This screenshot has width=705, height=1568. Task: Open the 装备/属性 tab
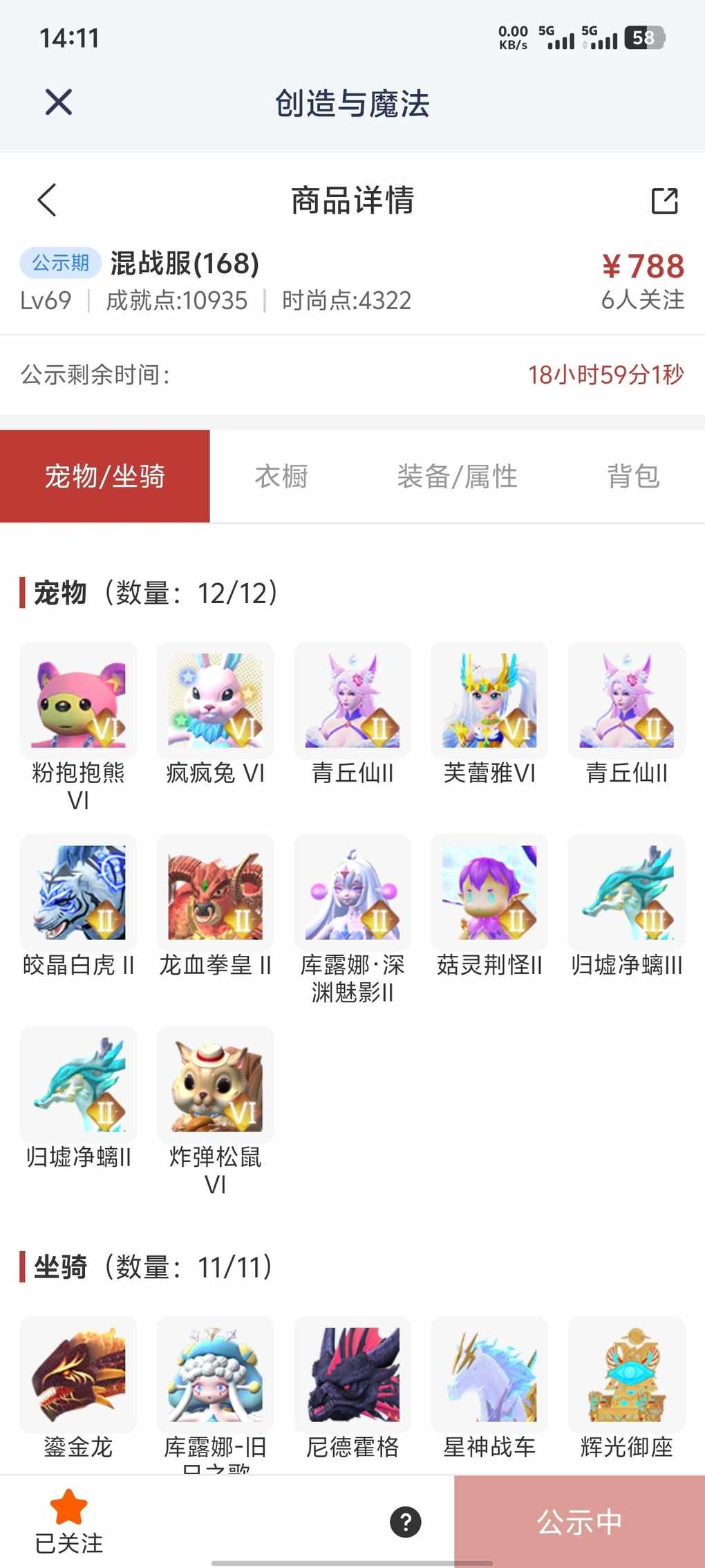[457, 477]
